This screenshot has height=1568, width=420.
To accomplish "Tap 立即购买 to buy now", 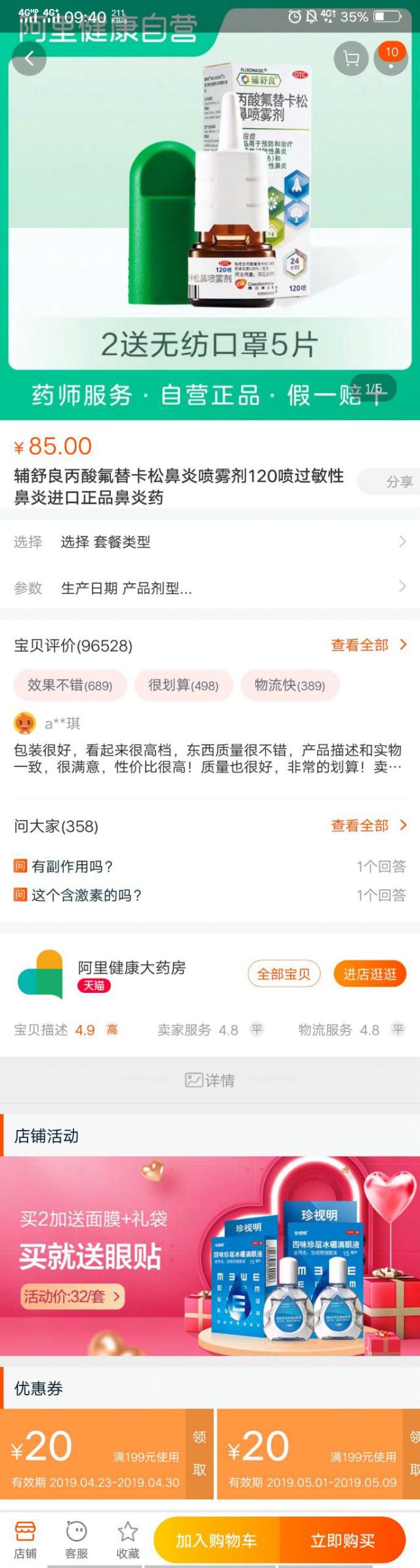I will coord(343,1540).
